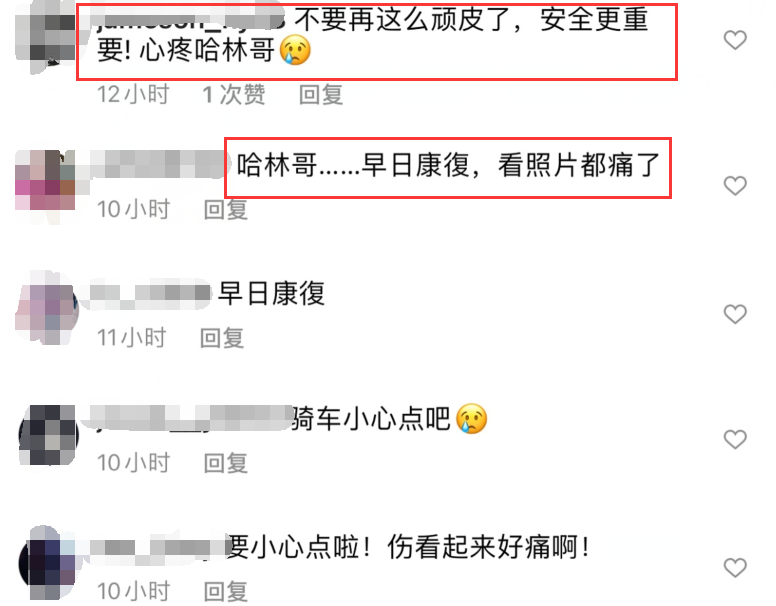Reply to the comment "骑车小心点吧"
Image resolution: width=776 pixels, height=606 pixels.
(225, 463)
